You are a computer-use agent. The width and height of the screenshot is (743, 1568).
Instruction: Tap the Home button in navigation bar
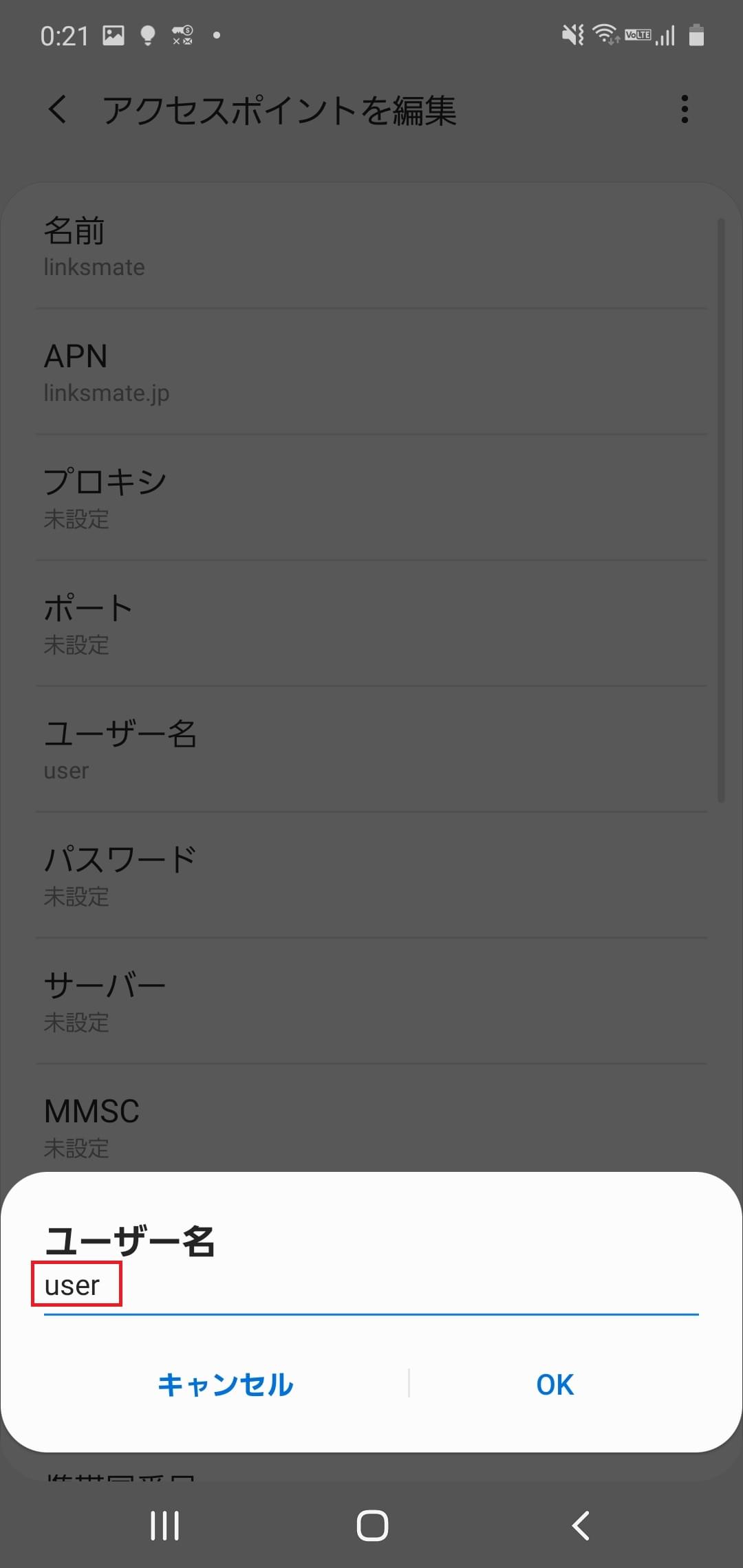pyautogui.click(x=371, y=1525)
